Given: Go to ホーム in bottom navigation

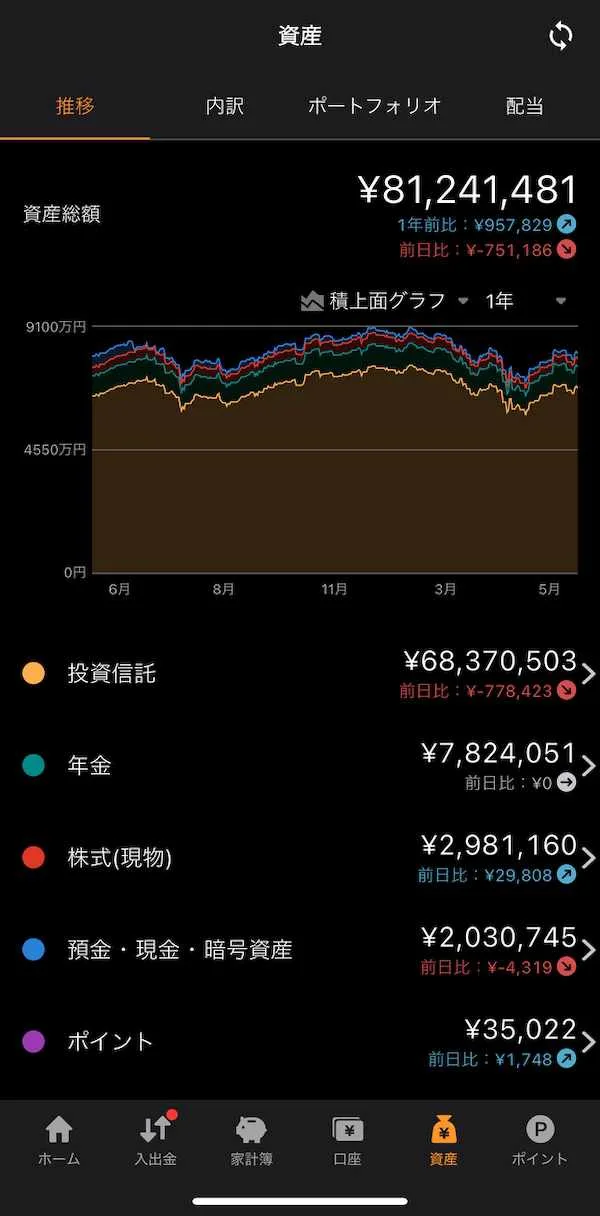Looking at the screenshot, I should point(59,1141).
